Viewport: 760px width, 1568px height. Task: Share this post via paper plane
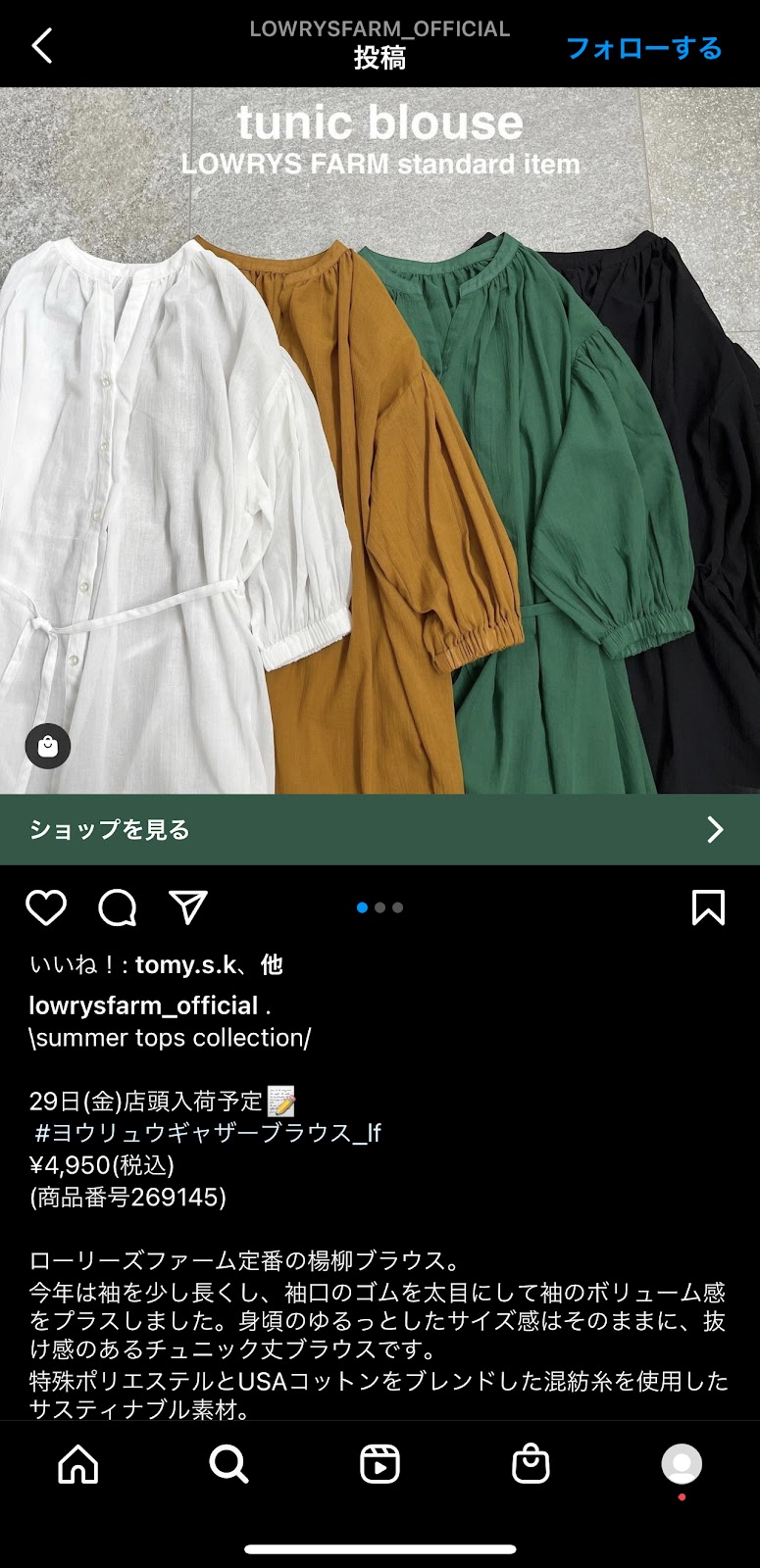pyautogui.click(x=188, y=907)
